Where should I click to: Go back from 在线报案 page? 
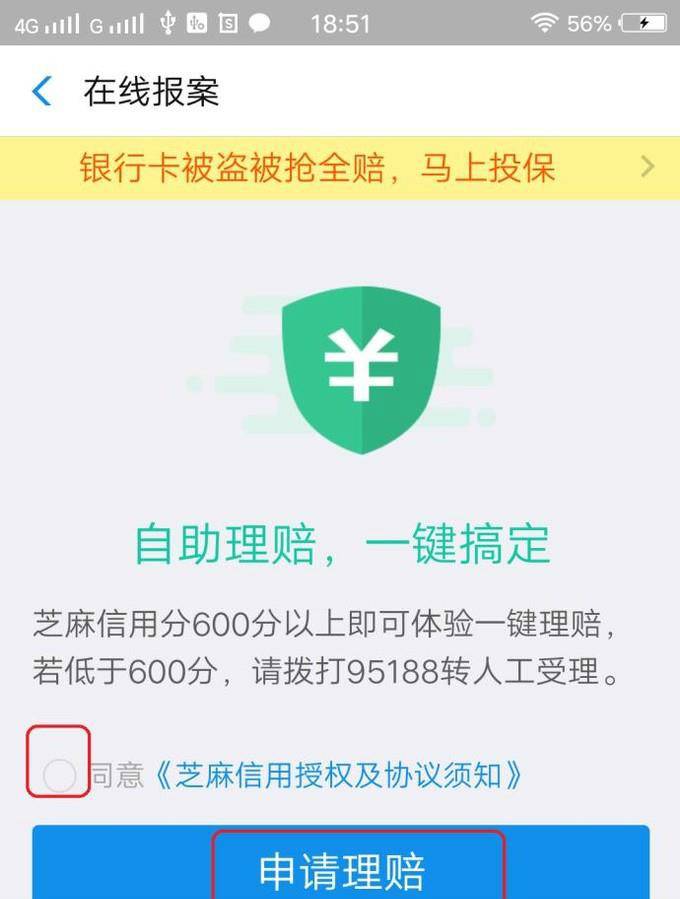click(42, 92)
